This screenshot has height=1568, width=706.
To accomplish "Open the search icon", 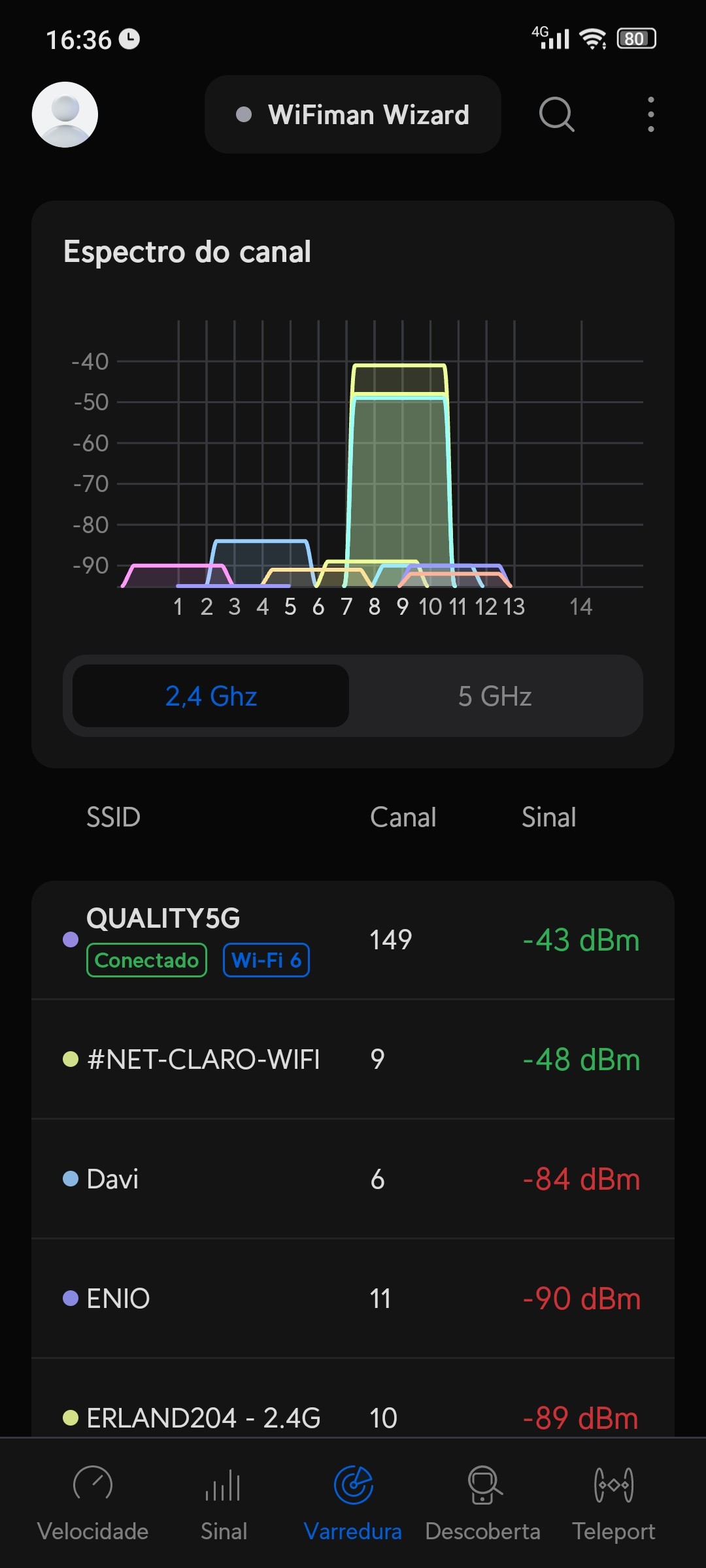I will (556, 114).
